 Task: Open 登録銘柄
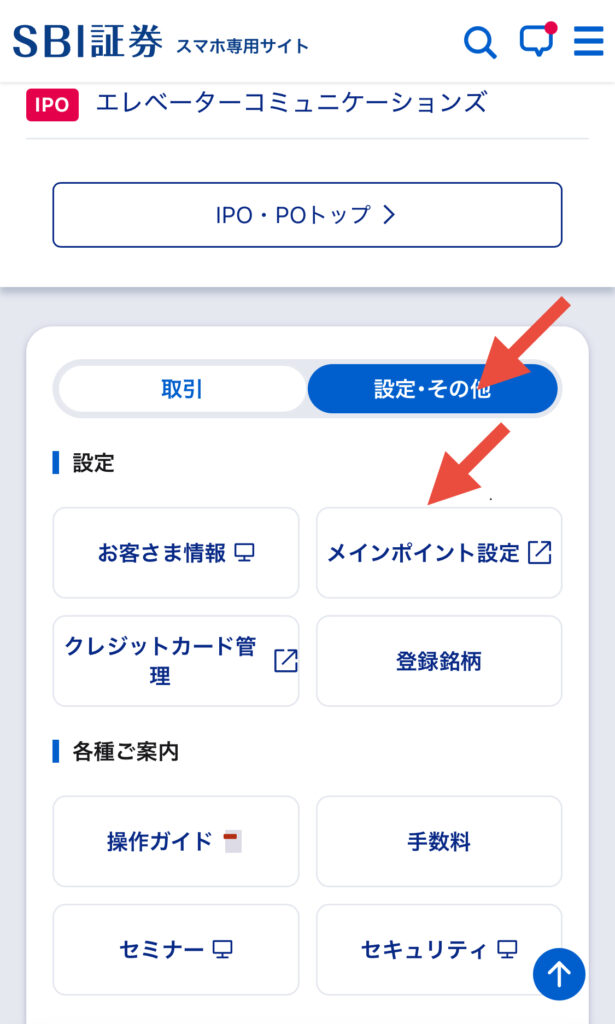click(439, 661)
